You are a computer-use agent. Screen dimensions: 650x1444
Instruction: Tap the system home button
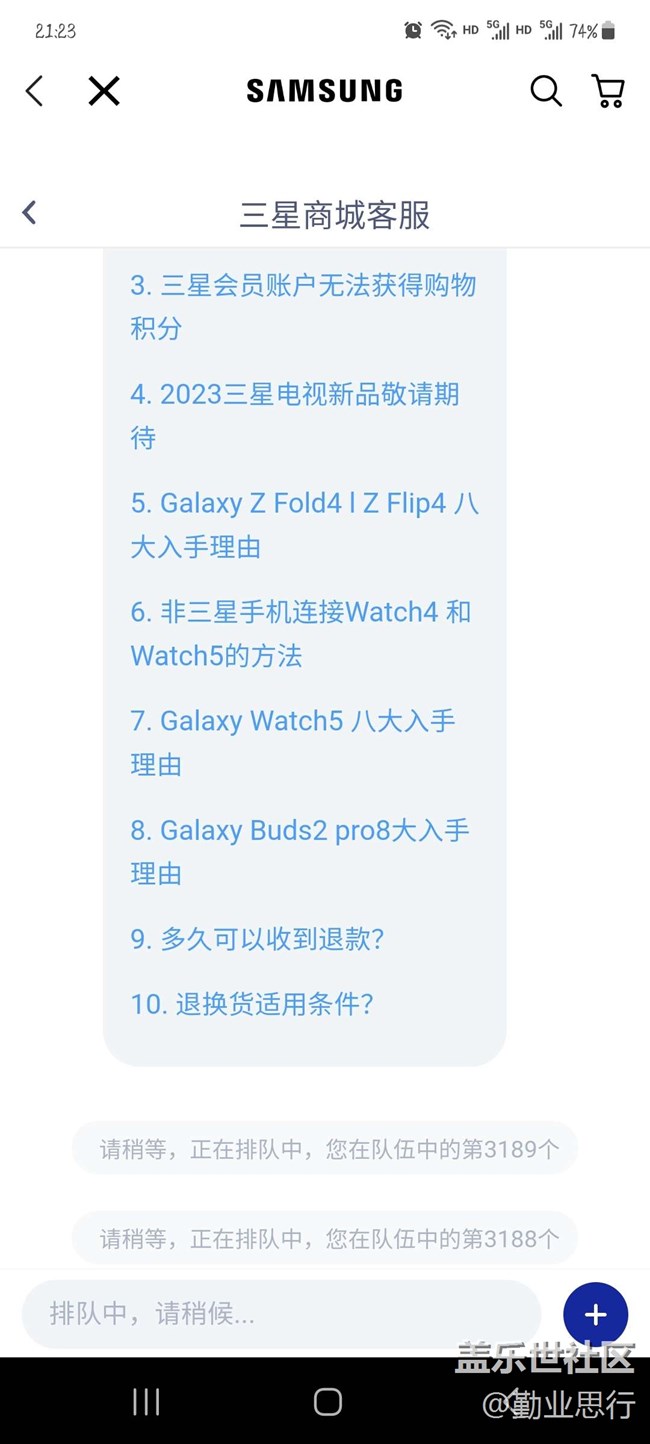(328, 1402)
